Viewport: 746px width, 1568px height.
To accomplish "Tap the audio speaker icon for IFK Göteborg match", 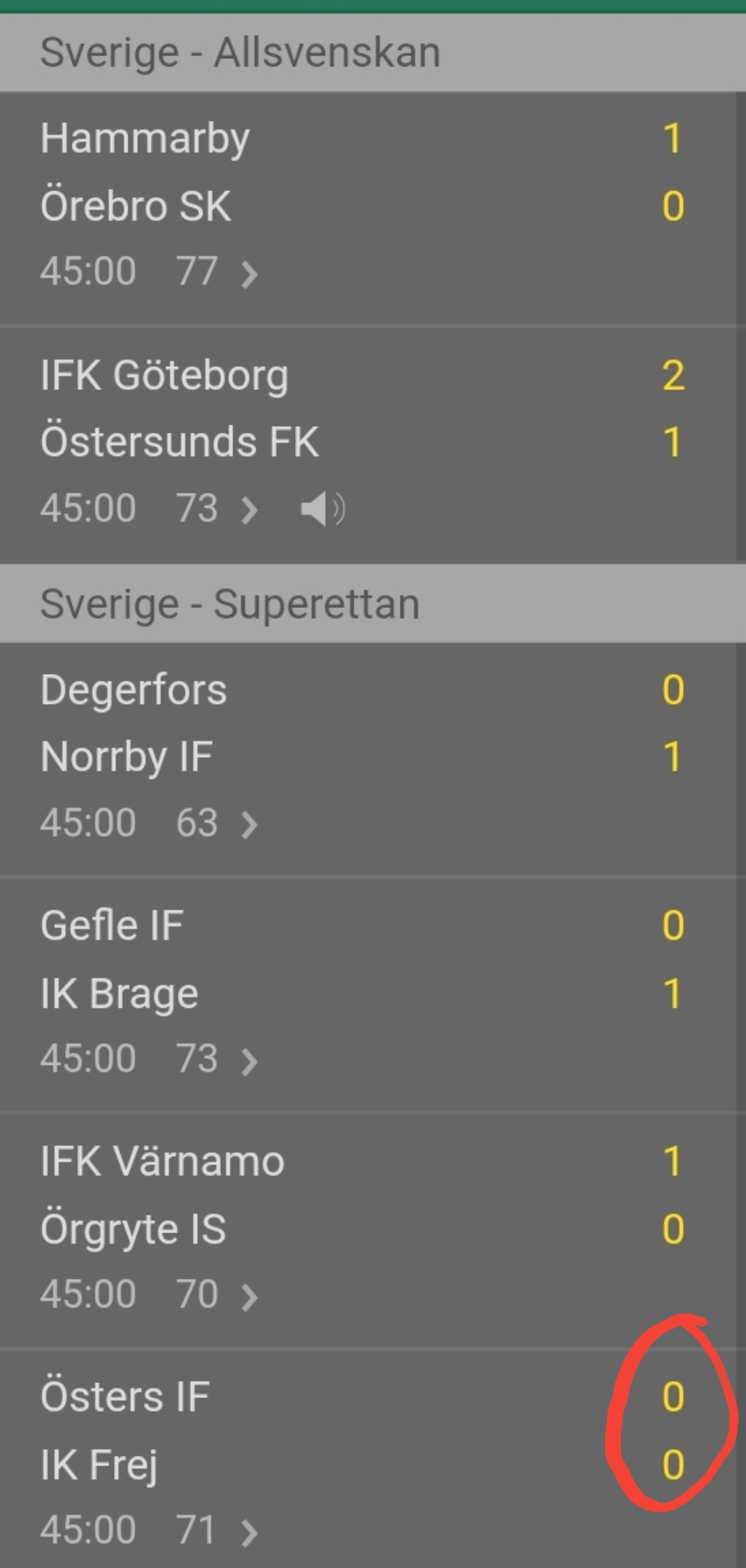I will 322,510.
